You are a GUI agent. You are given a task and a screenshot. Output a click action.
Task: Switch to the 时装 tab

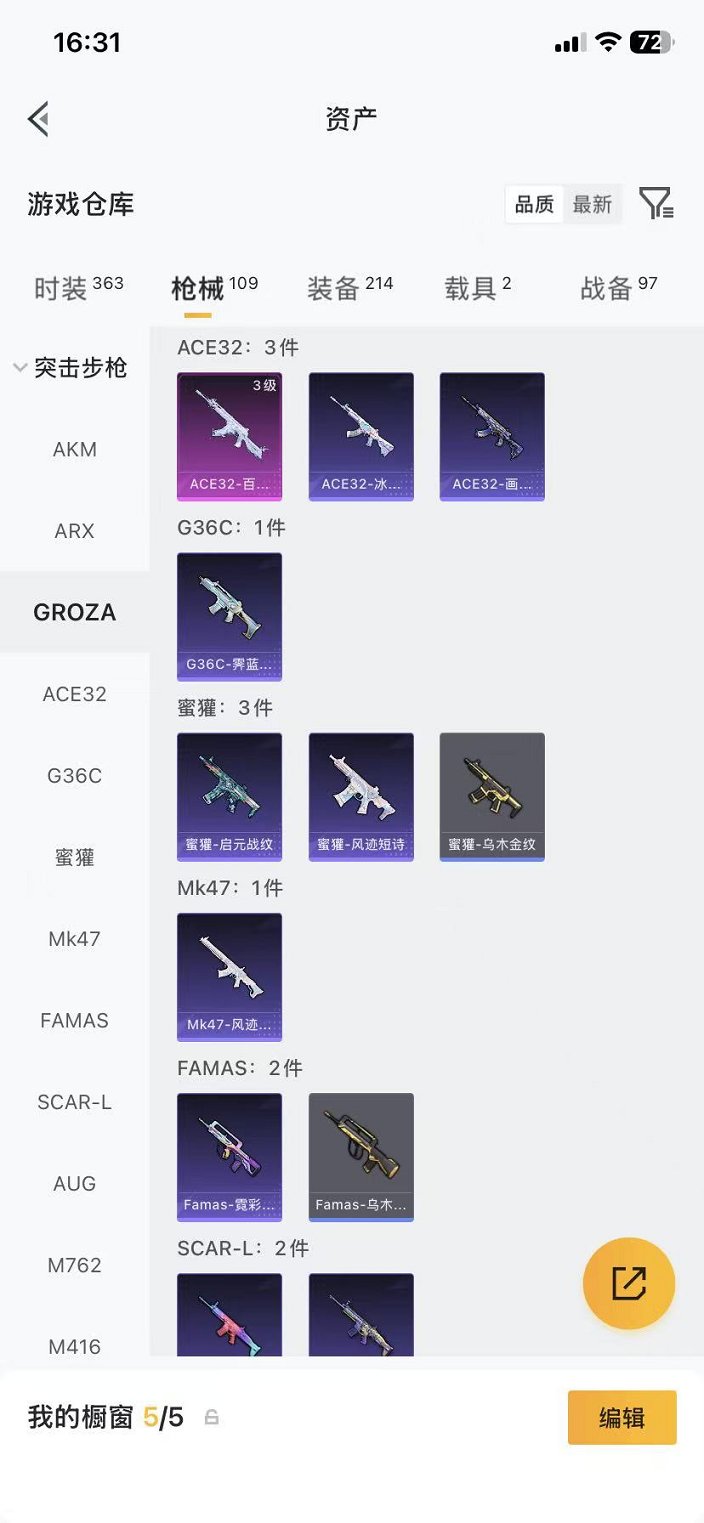click(79, 288)
